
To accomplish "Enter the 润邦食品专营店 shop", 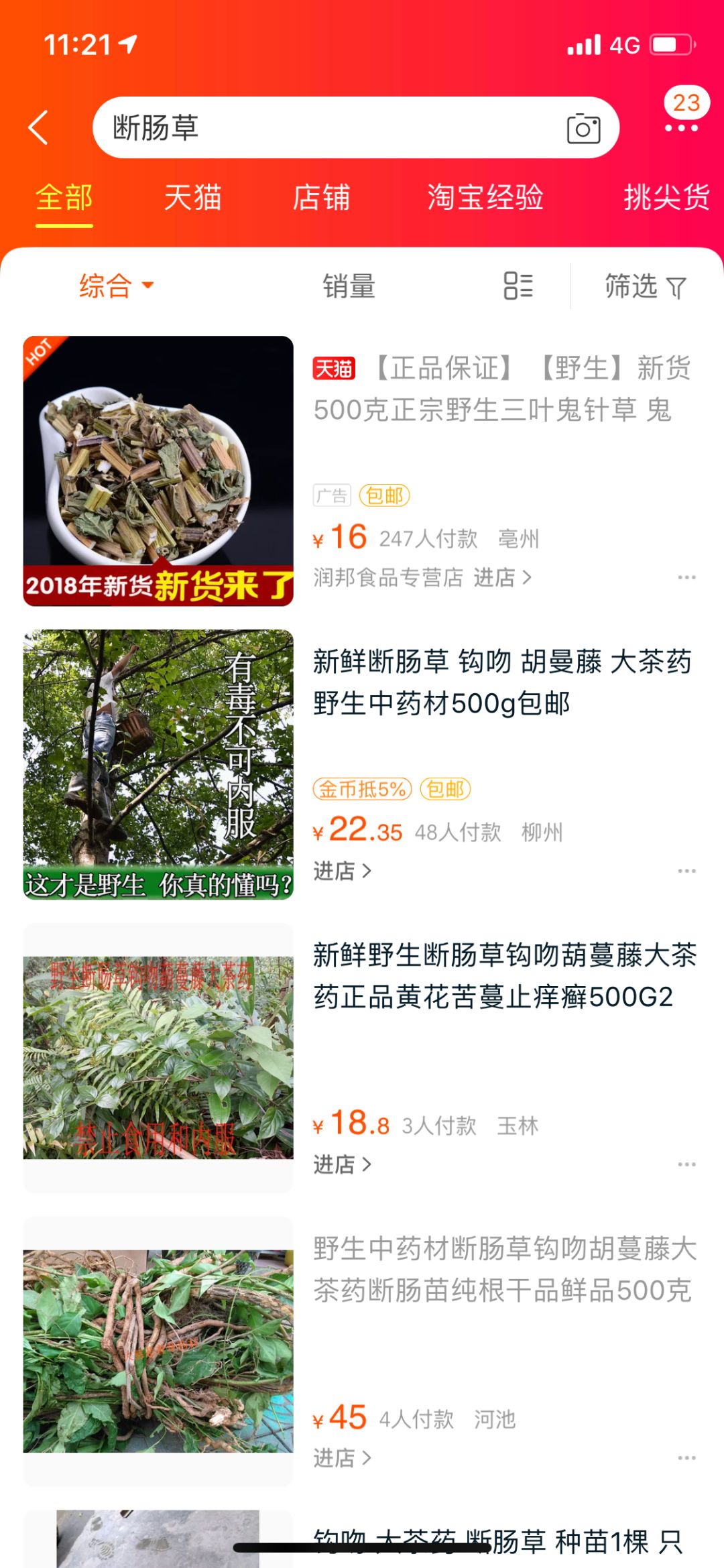I will 422,577.
